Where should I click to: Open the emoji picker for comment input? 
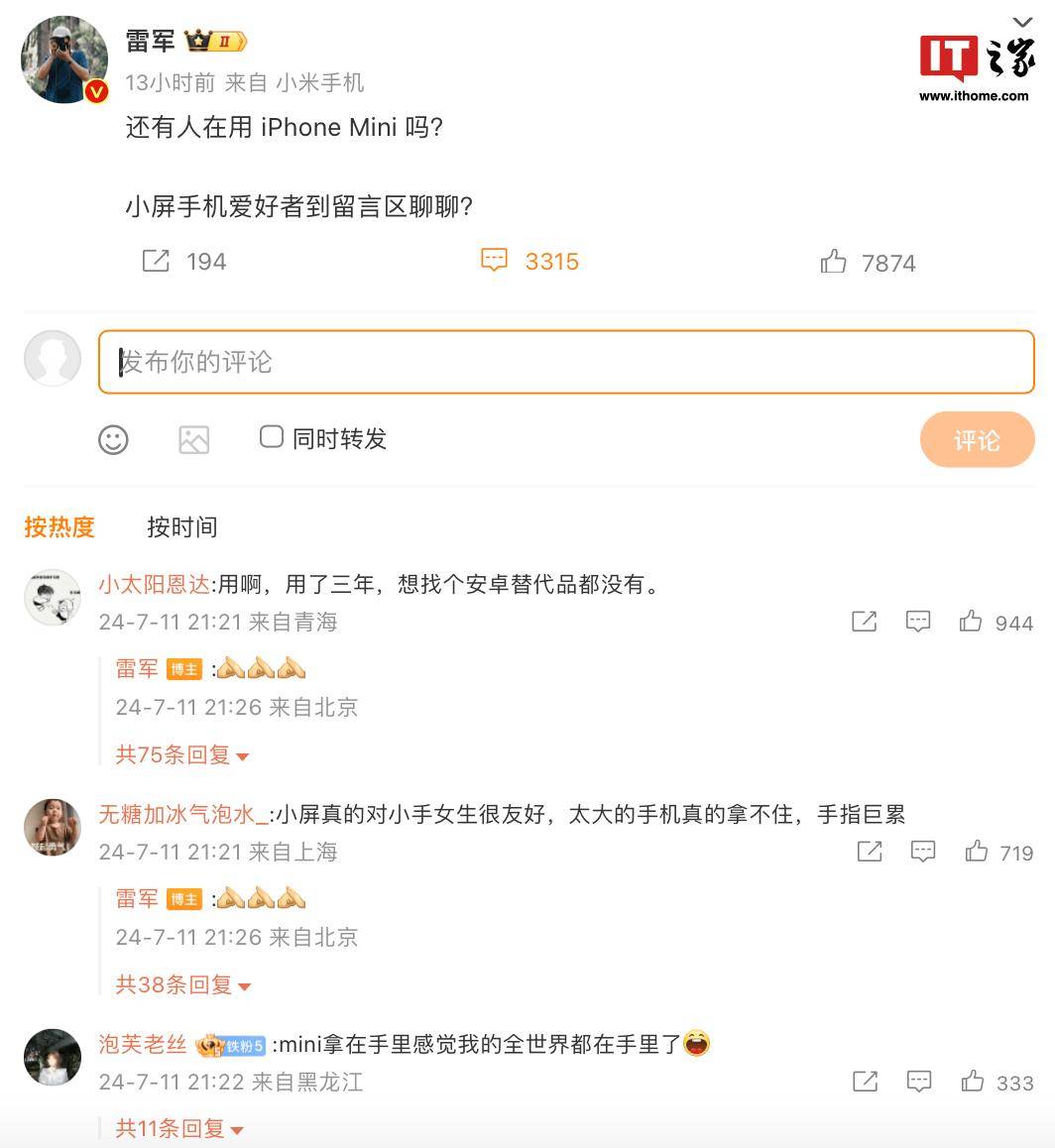(x=114, y=439)
